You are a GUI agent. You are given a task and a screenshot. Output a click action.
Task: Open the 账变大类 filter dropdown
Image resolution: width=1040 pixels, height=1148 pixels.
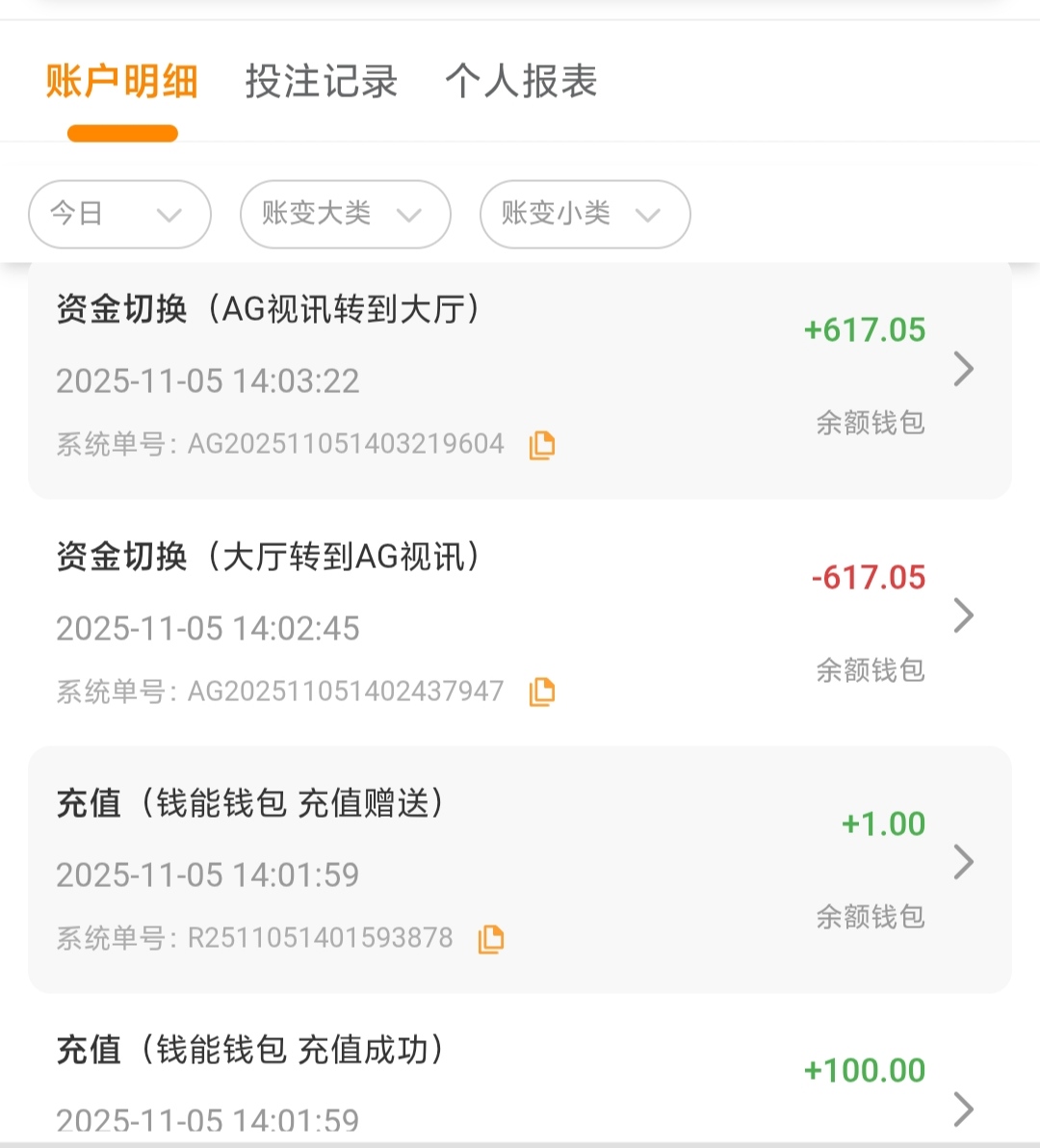[345, 214]
